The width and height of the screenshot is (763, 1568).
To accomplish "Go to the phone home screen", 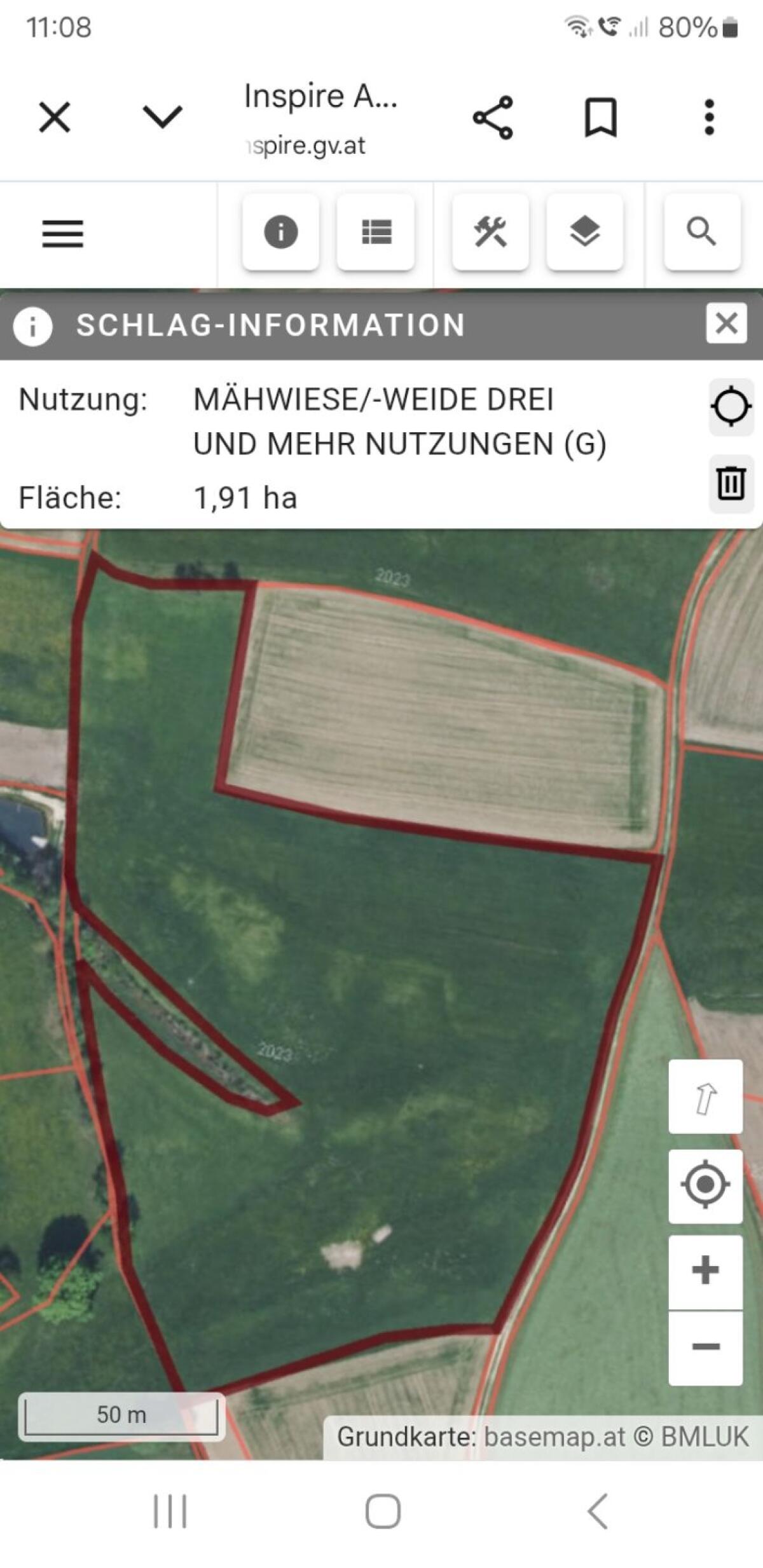I will pyautogui.click(x=383, y=1511).
